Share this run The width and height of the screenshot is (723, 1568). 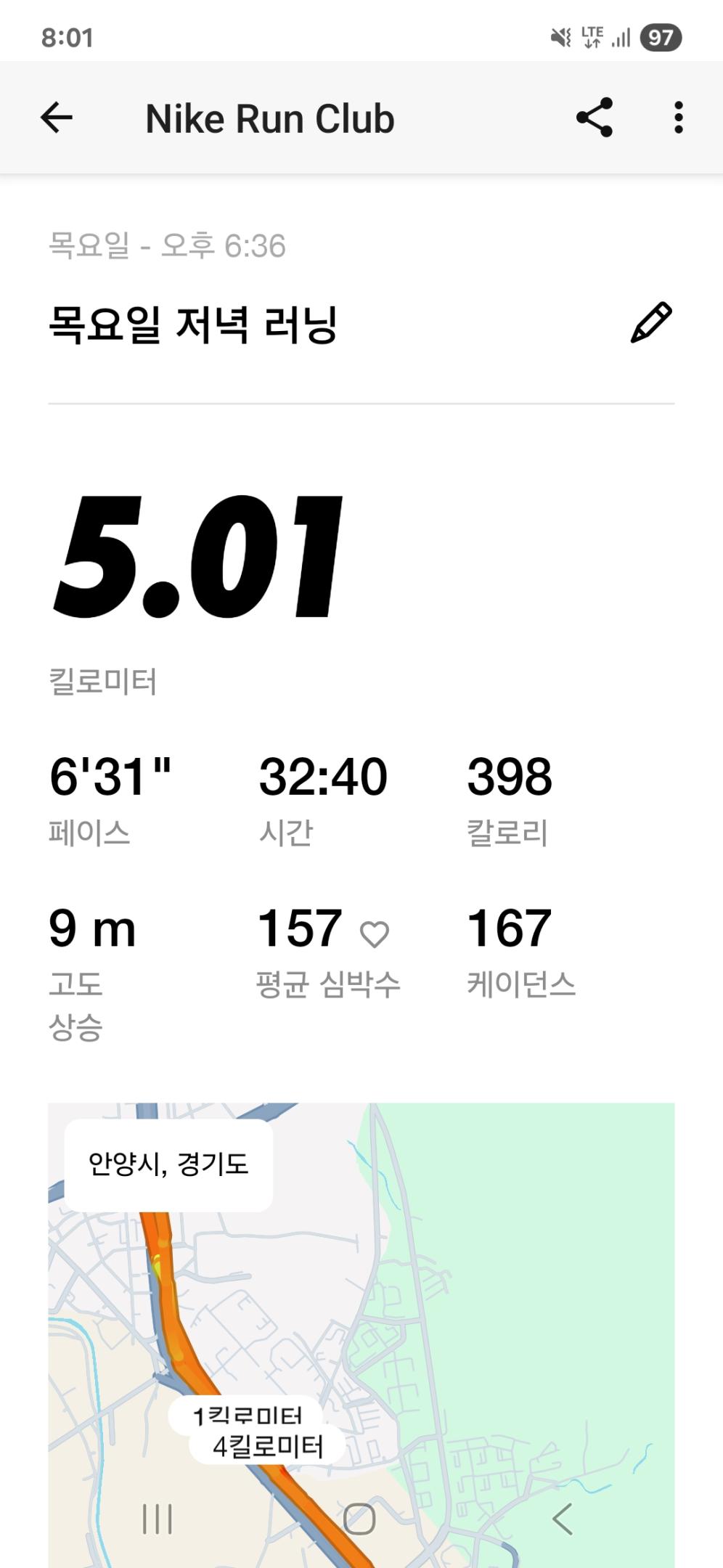[x=595, y=118]
